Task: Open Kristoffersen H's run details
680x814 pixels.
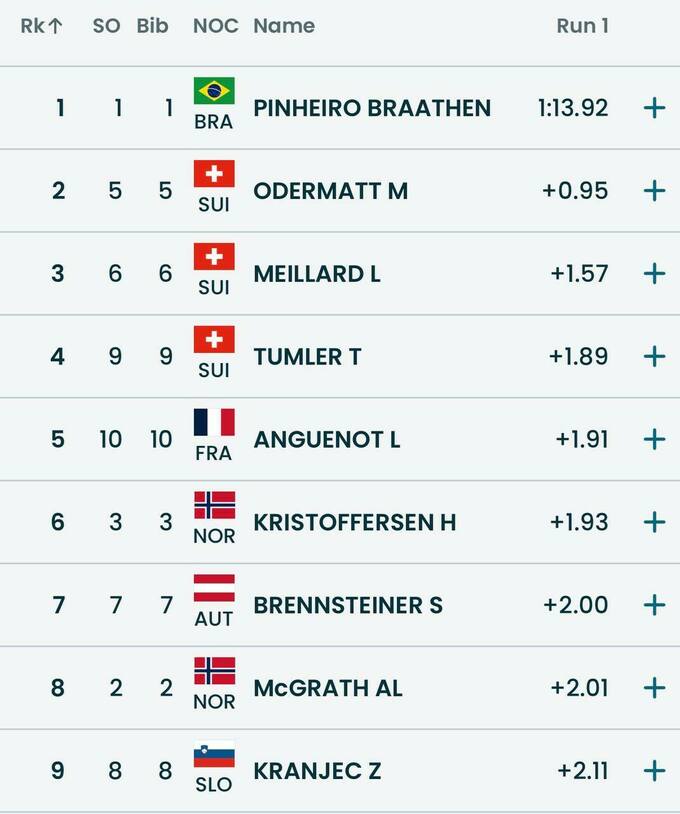Action: click(x=654, y=523)
